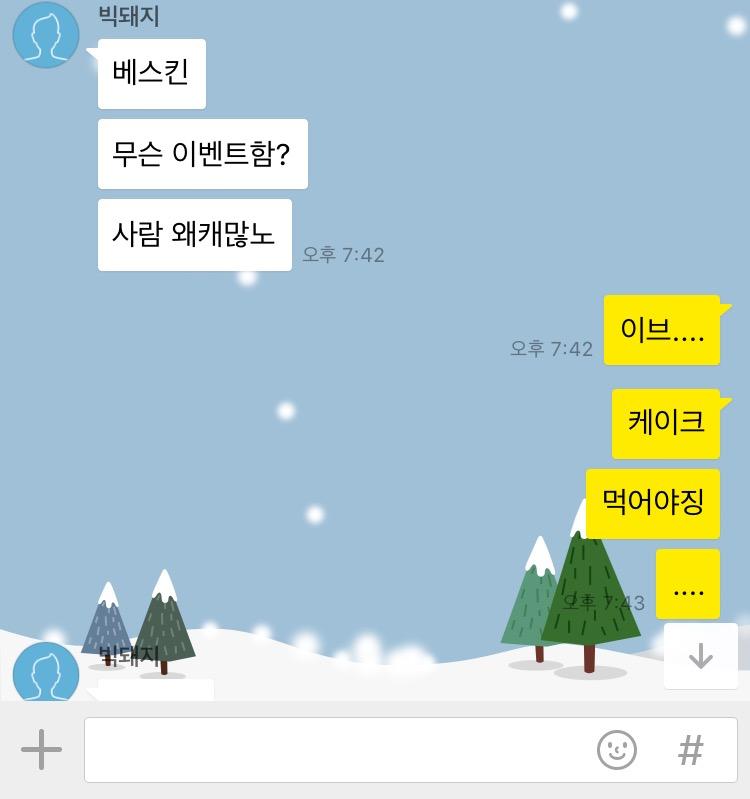Screen dimensions: 750x799
Task: Jump to latest messages with down arrow
Action: pos(701,656)
